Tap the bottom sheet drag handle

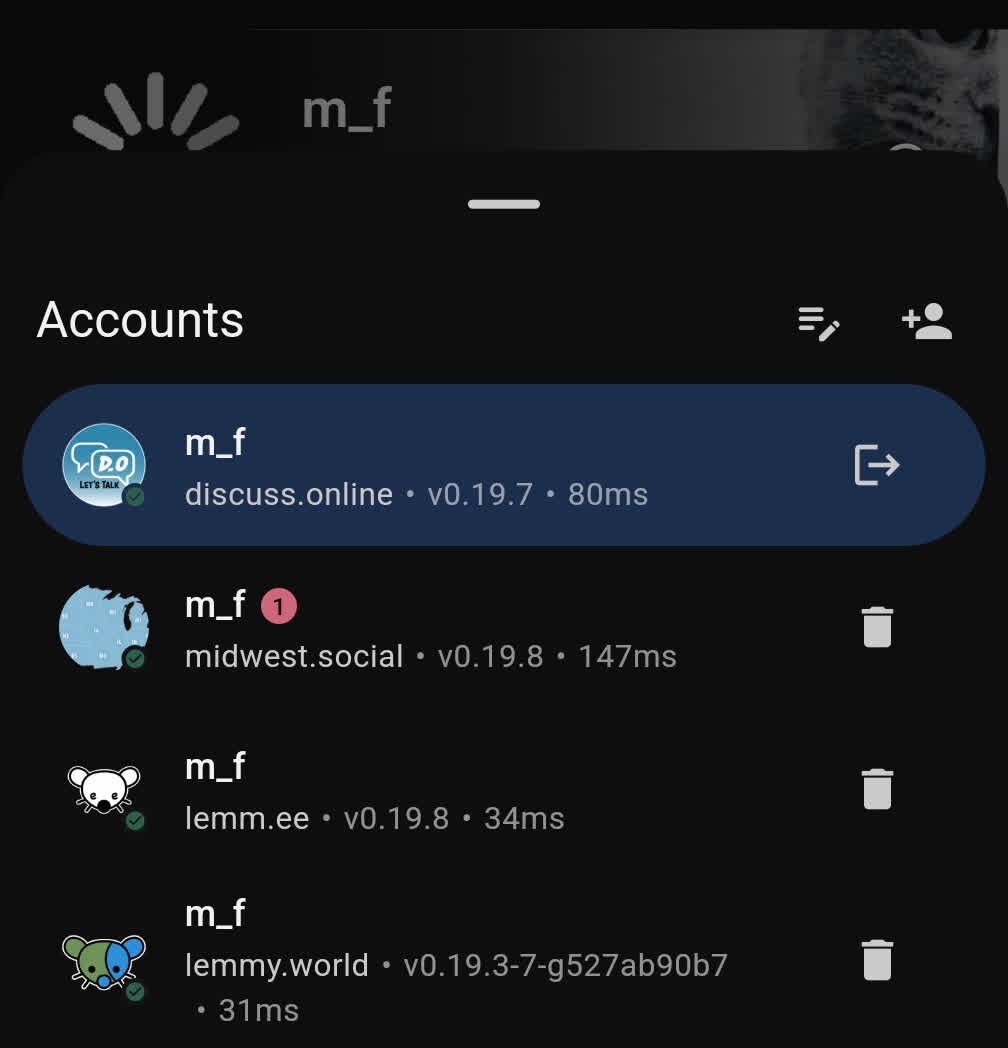tap(504, 204)
